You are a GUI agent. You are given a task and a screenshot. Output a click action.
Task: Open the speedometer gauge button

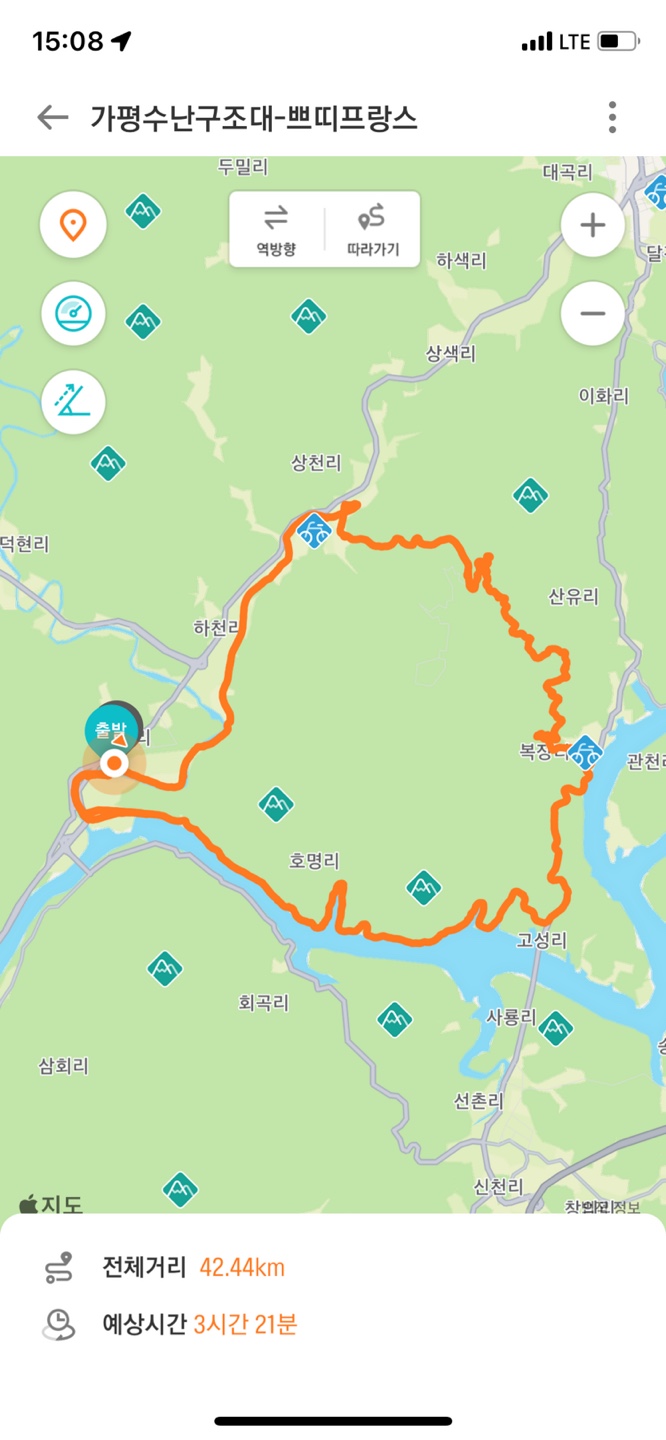pos(73,313)
